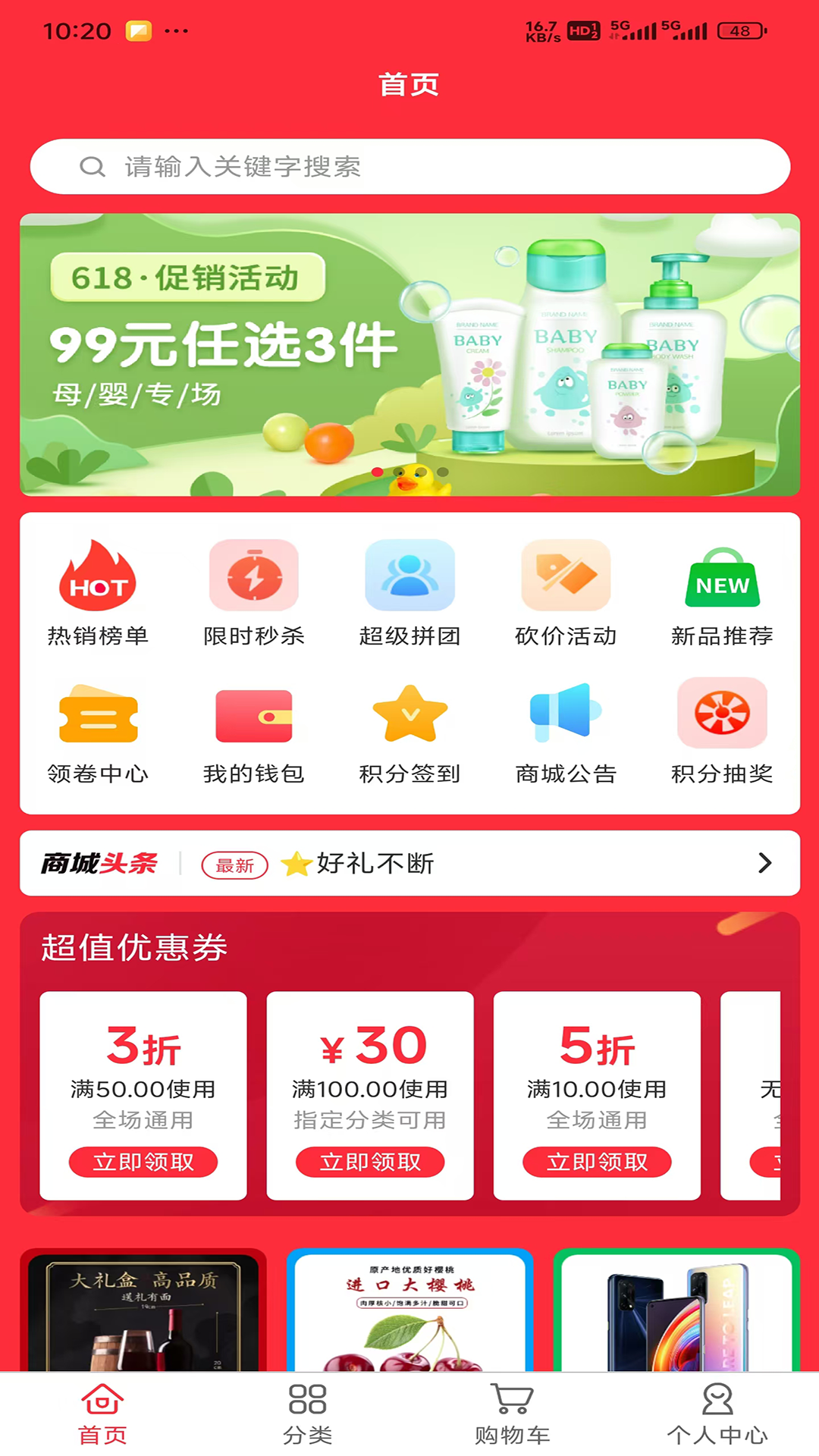Claim the ¥30 coupon with 立即领取

tap(370, 1162)
